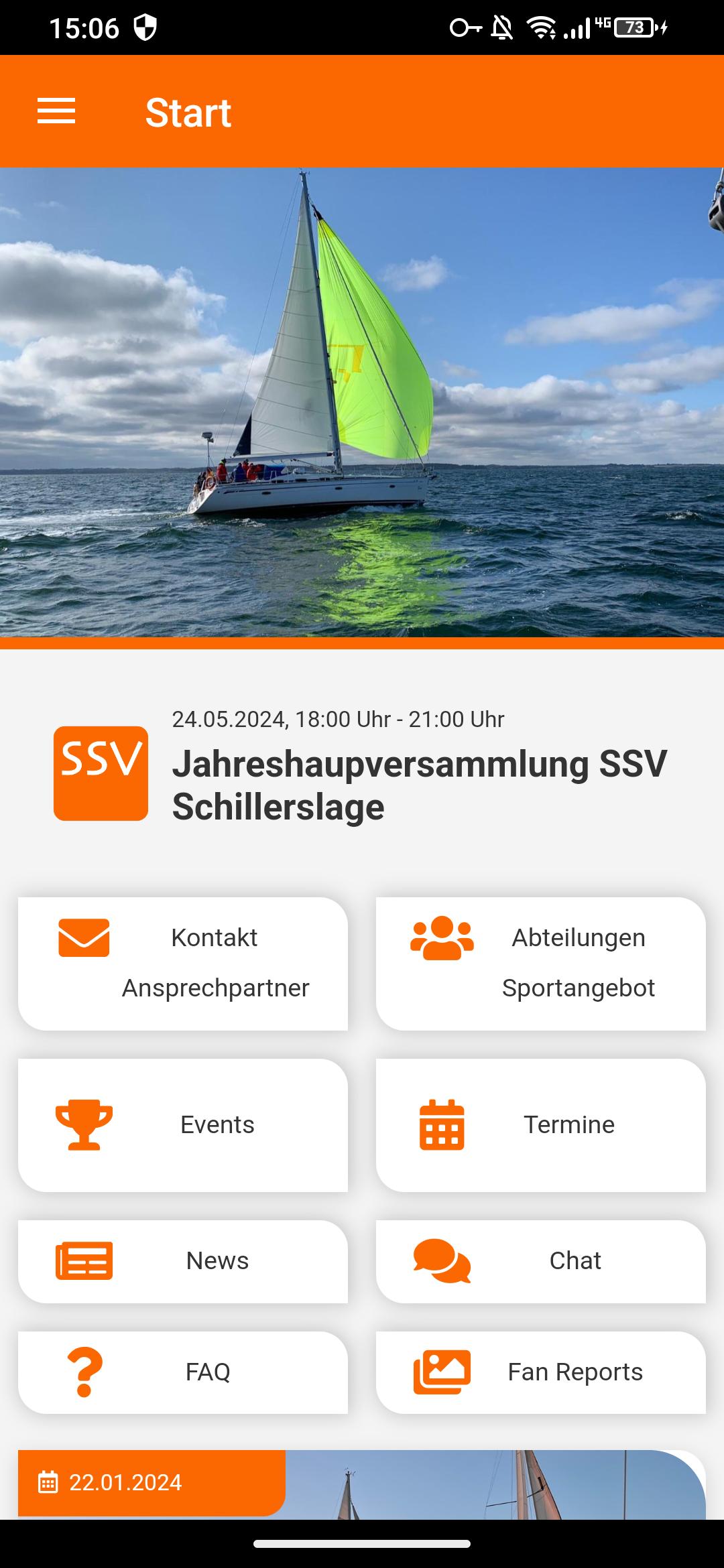Open the News section

click(x=183, y=1261)
